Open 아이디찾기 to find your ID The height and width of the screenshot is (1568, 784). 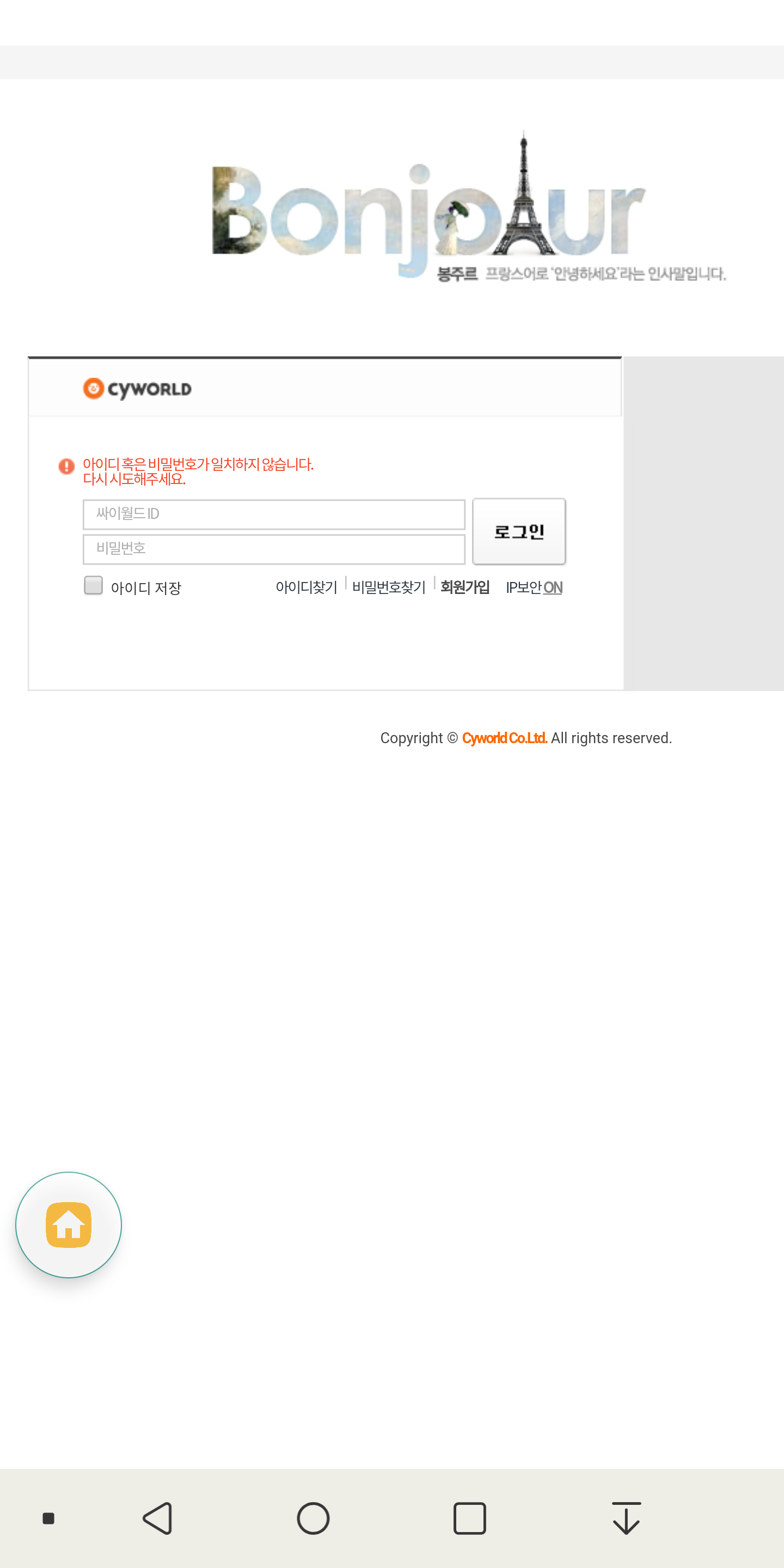click(x=305, y=587)
